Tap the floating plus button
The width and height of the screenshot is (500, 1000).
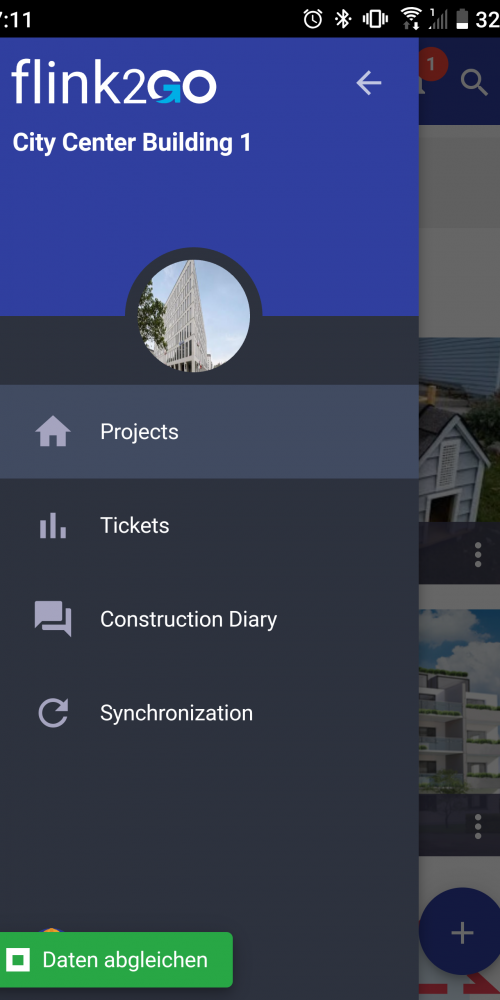point(462,932)
